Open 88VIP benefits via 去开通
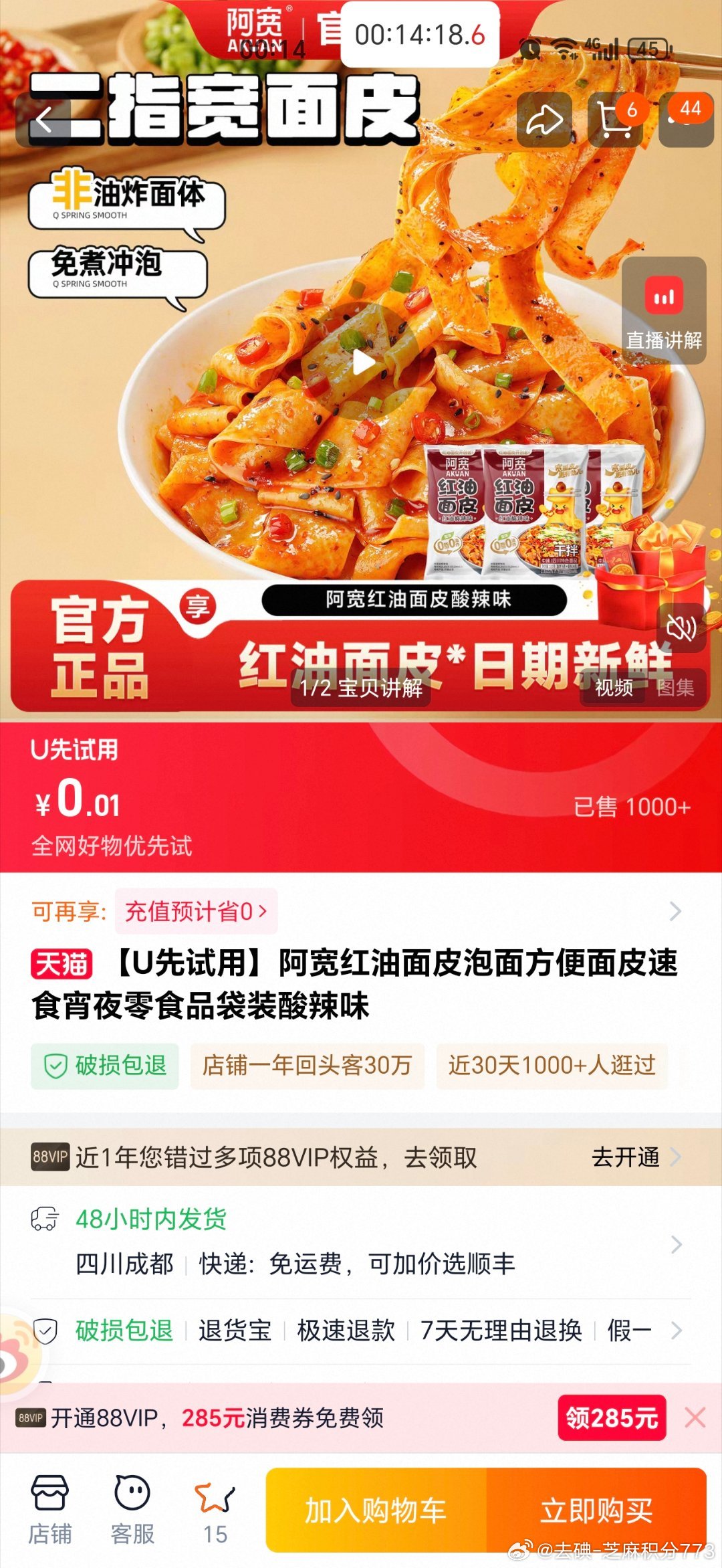This screenshot has height=1568, width=722. [x=635, y=1157]
